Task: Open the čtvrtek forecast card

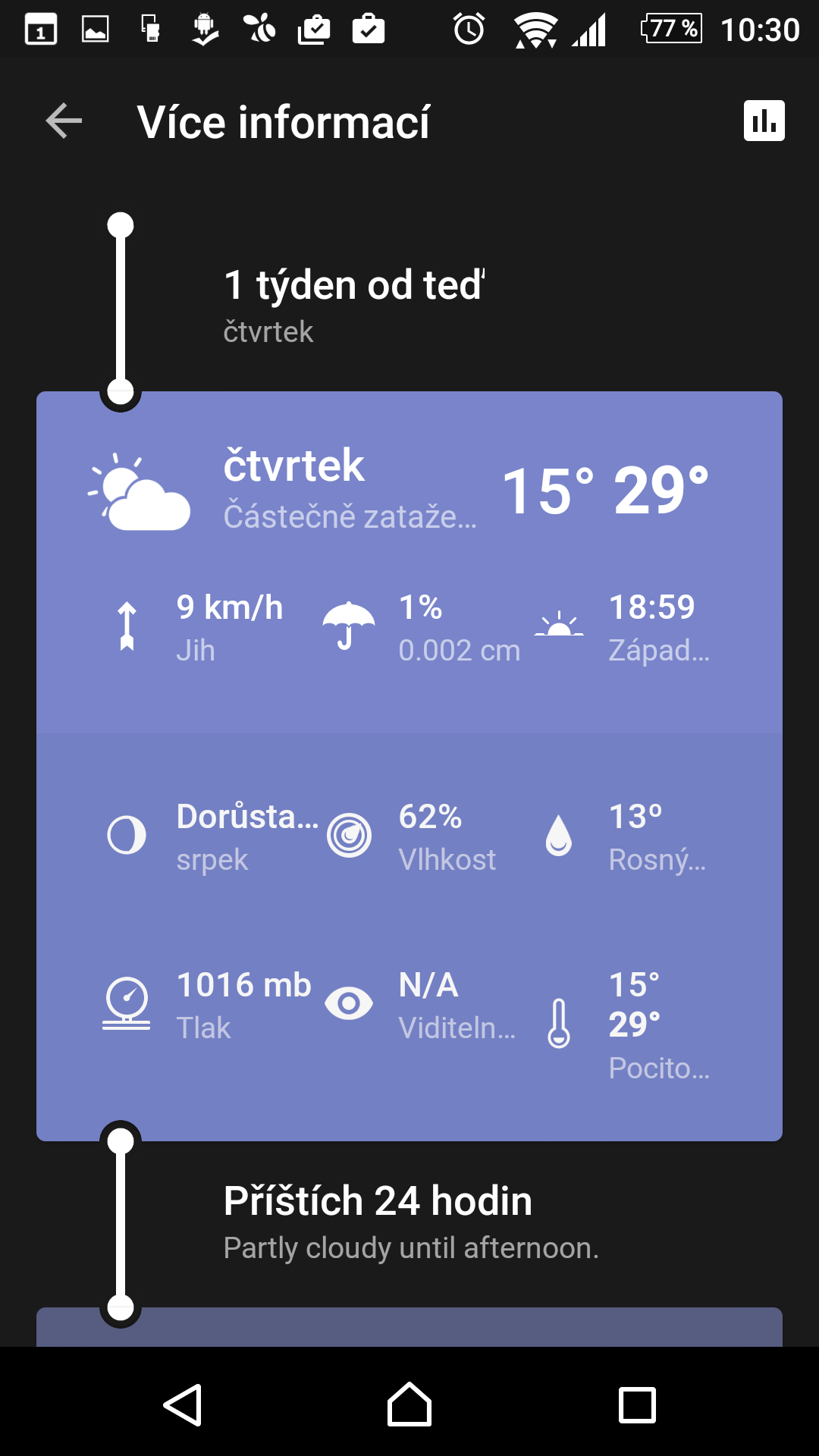Action: tap(409, 766)
